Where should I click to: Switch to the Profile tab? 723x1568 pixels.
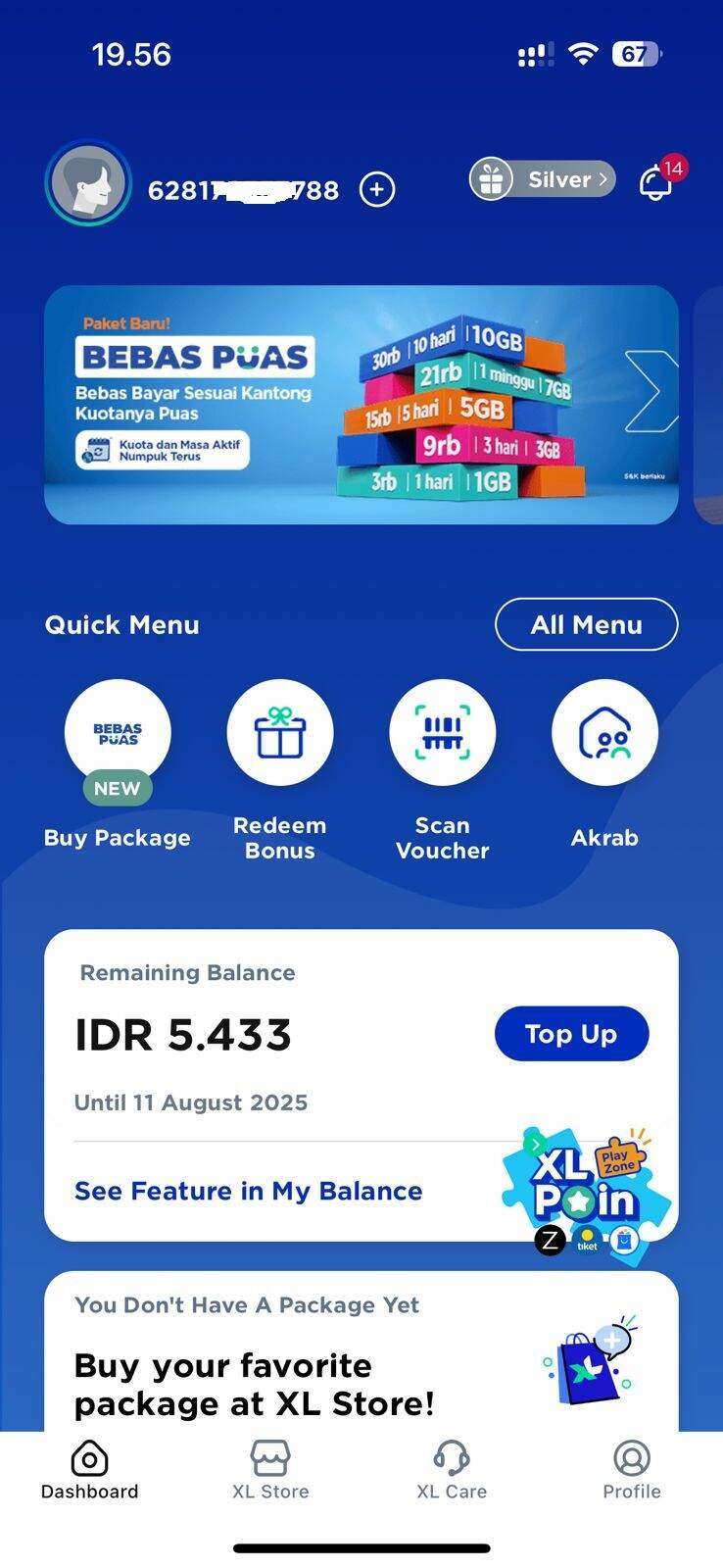[x=632, y=1471]
